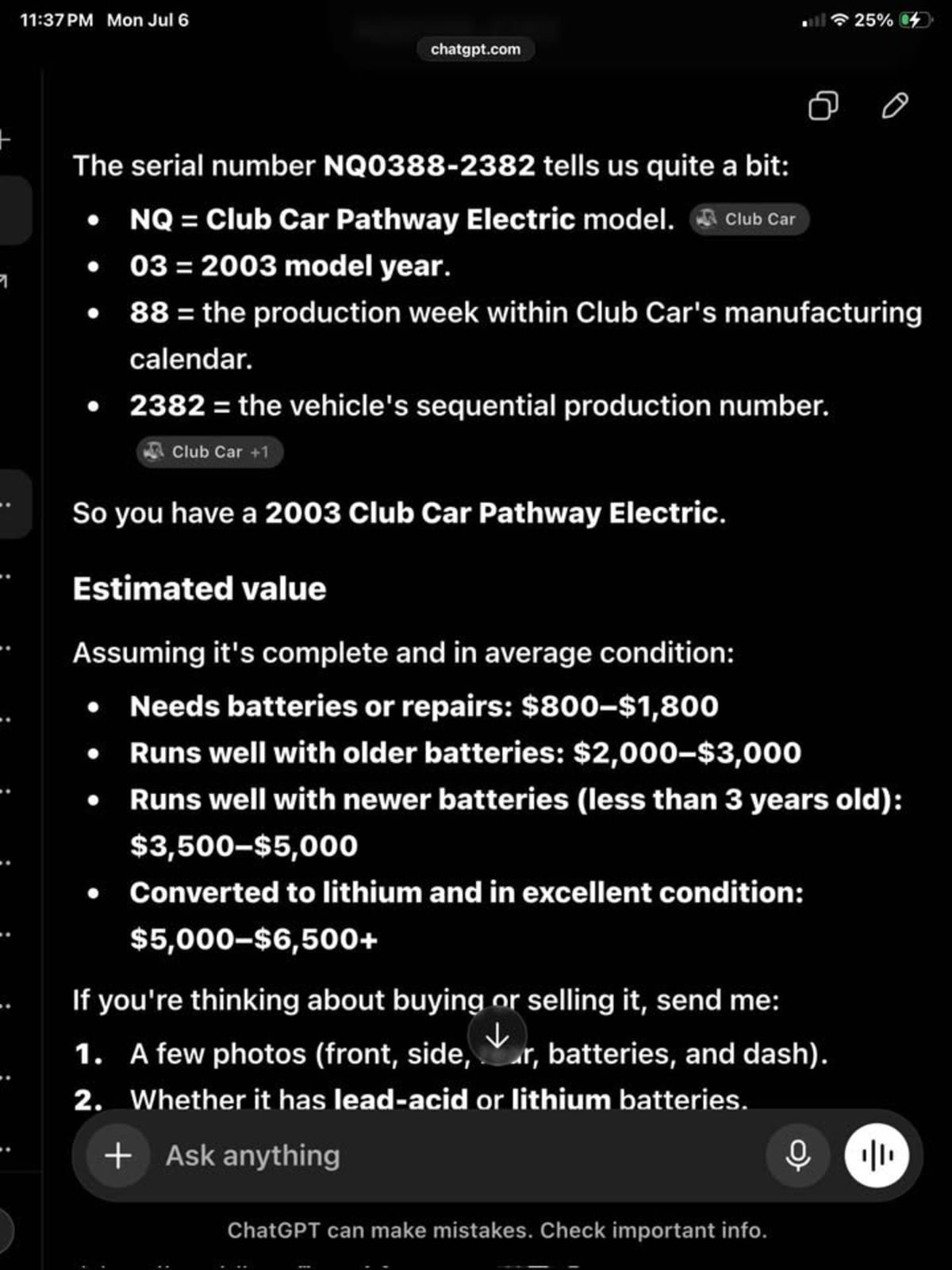Screen dimensions: 952x1270
Task: Launch voice mode with the waveform button
Action: pos(877,1155)
